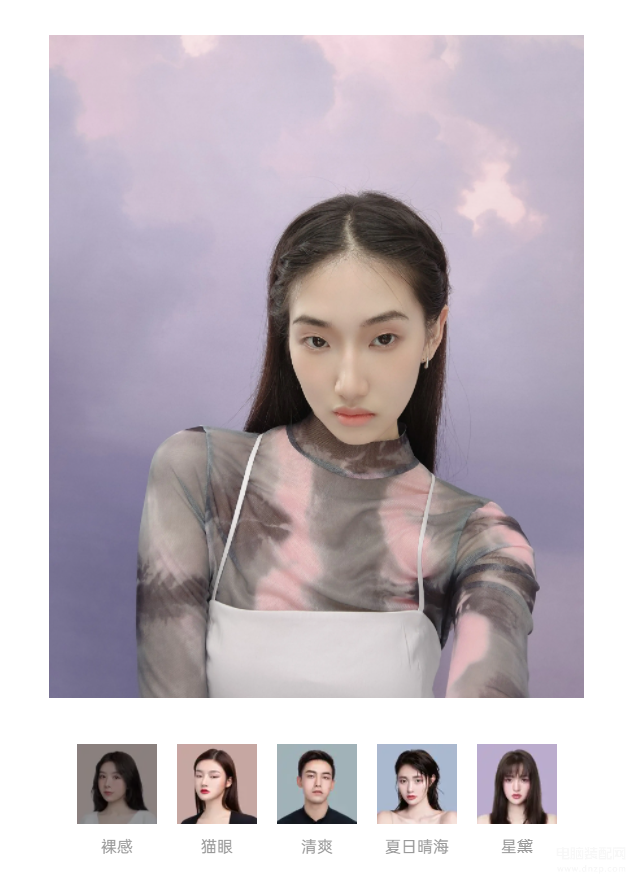Select the 裸感 makeup style
Viewport: 636px width, 882px height.
coord(117,784)
